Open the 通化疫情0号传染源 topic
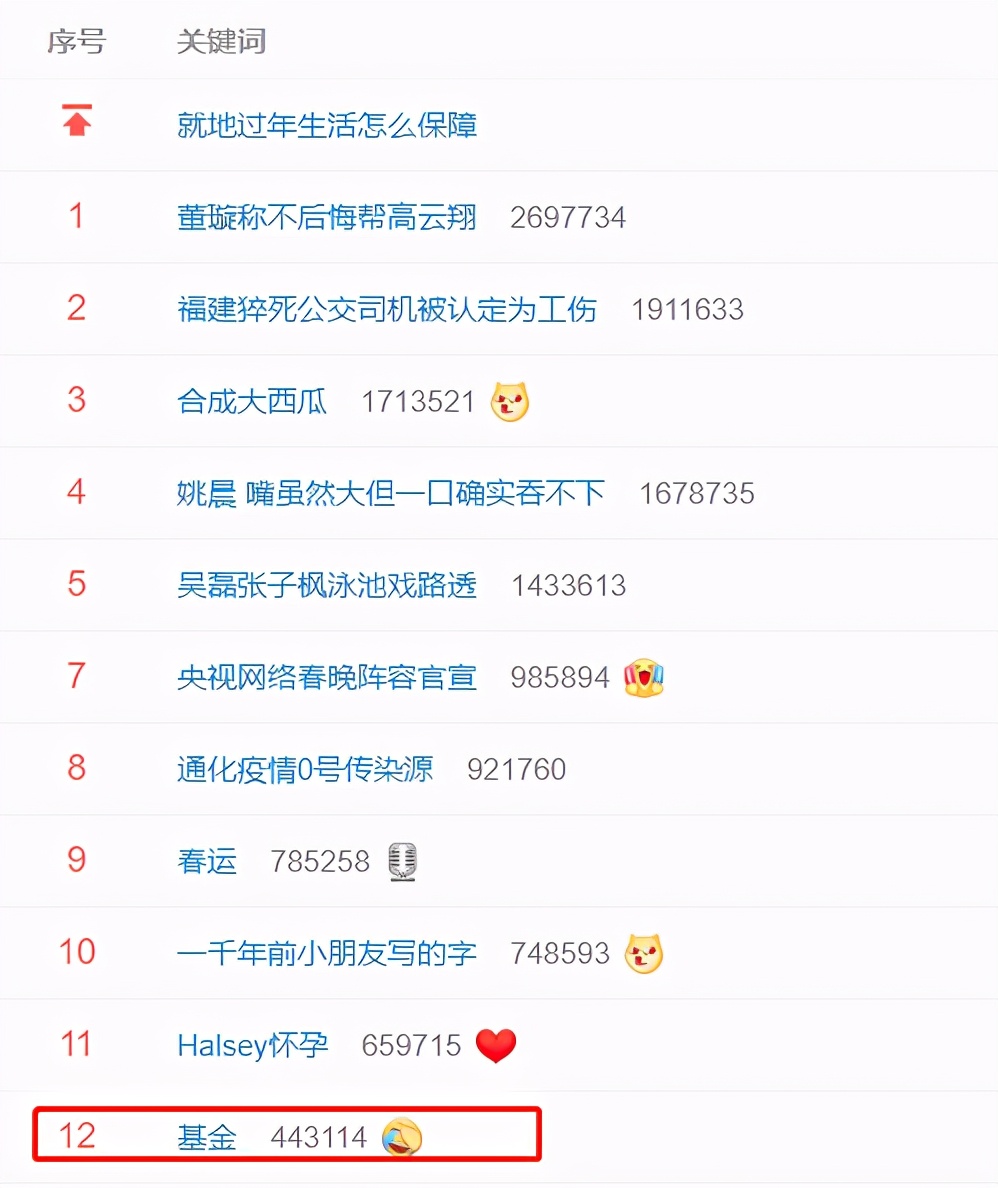Screen dimensions: 998x1188 click(x=304, y=769)
